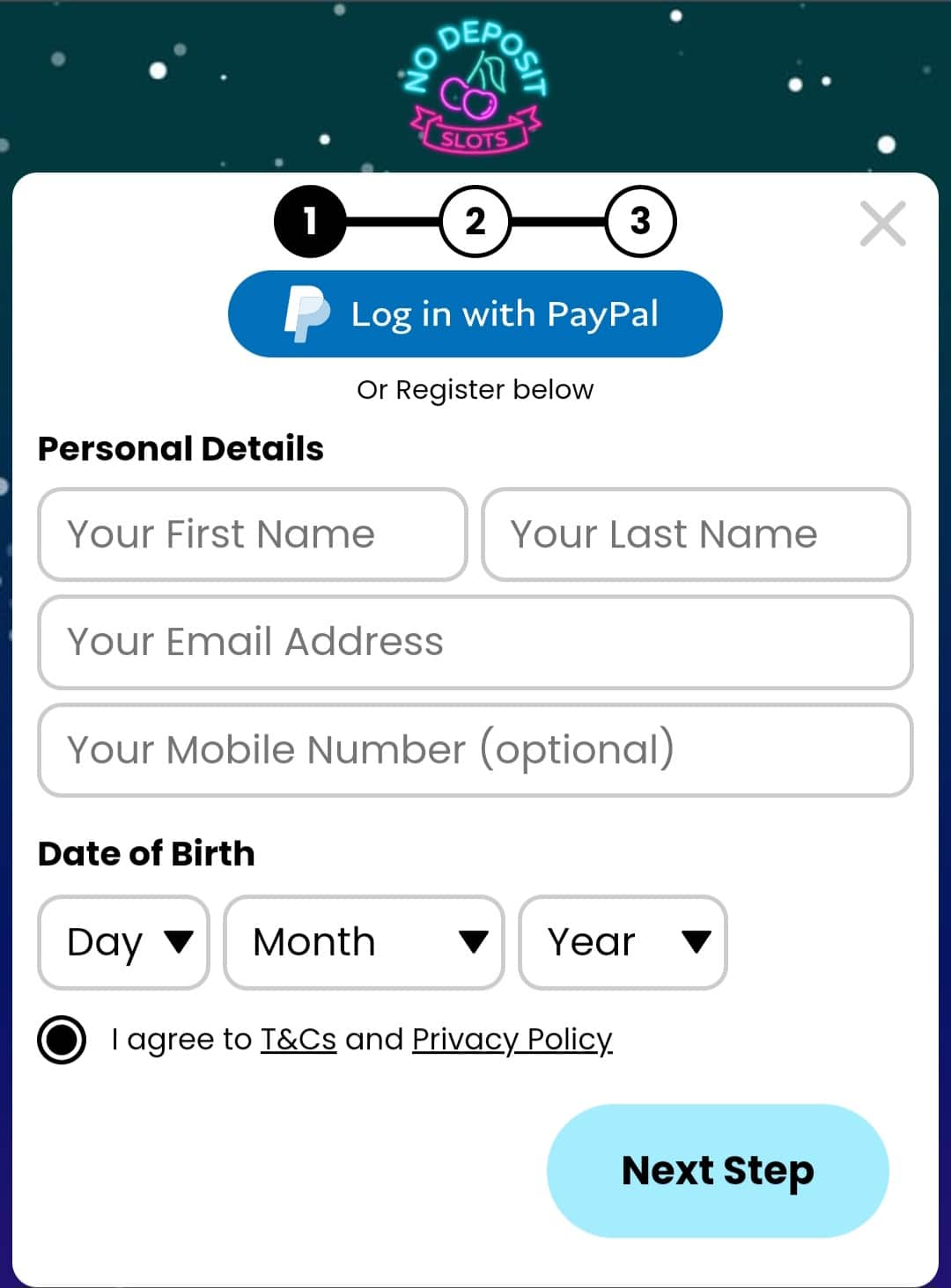Image resolution: width=951 pixels, height=1288 pixels.
Task: Open the Day dropdown
Action: pos(122,942)
